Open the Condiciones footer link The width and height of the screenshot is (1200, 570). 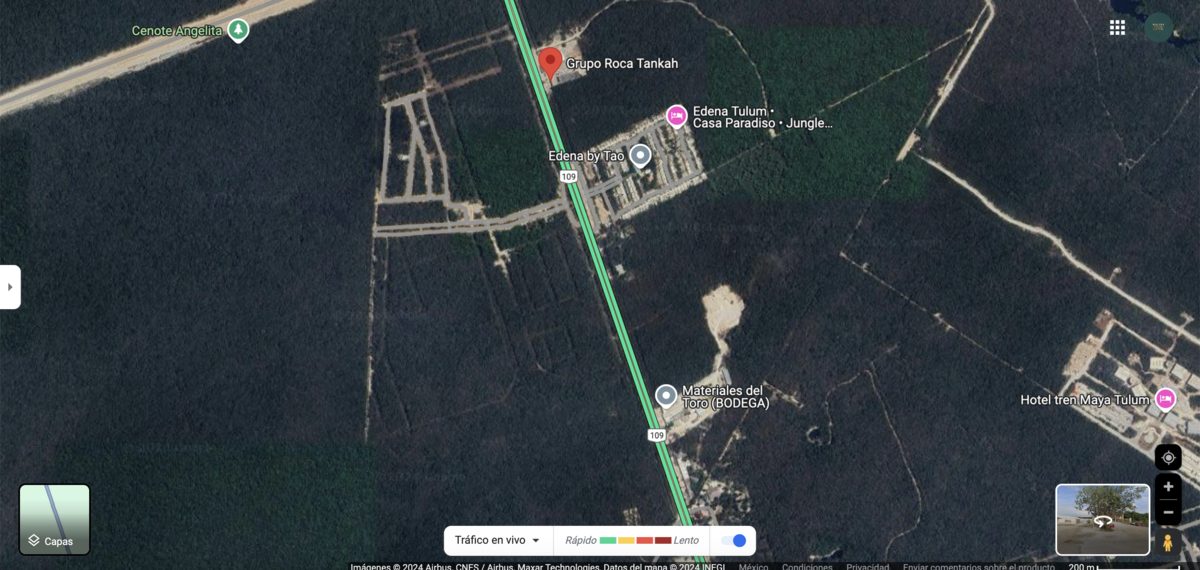pyautogui.click(x=806, y=566)
